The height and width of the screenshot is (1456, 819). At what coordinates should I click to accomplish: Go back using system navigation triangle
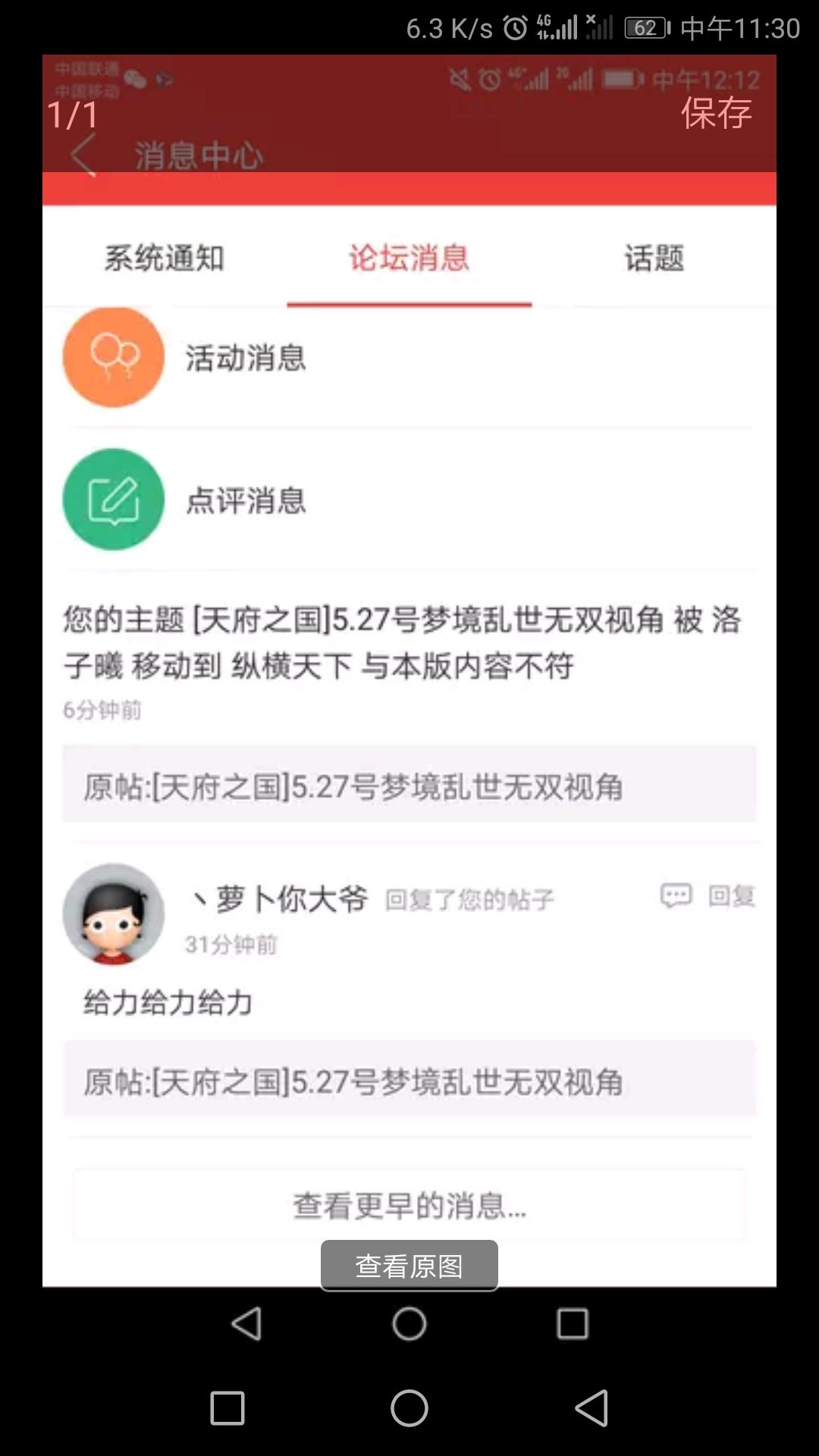coord(591,1408)
